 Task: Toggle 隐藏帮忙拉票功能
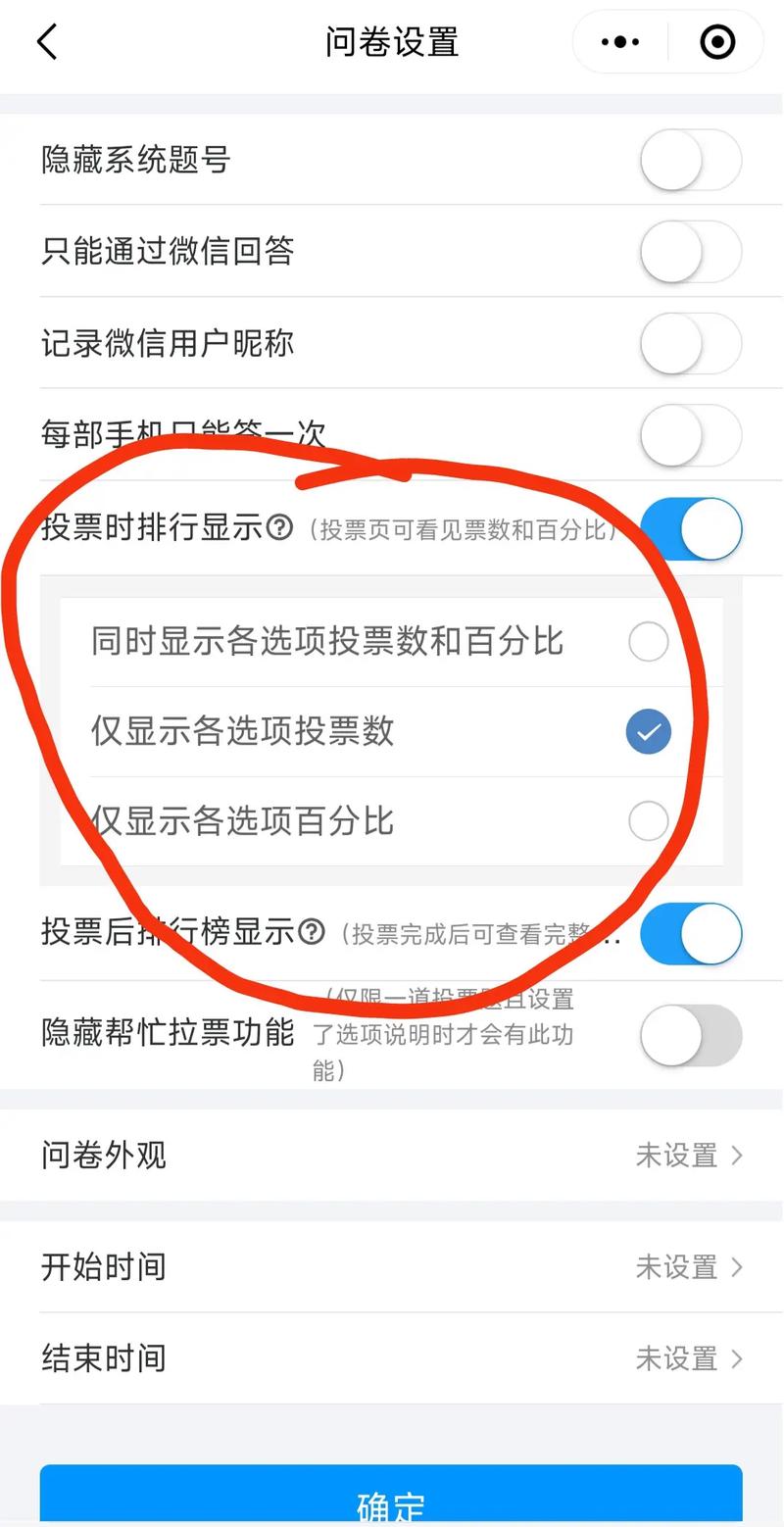click(x=690, y=1035)
